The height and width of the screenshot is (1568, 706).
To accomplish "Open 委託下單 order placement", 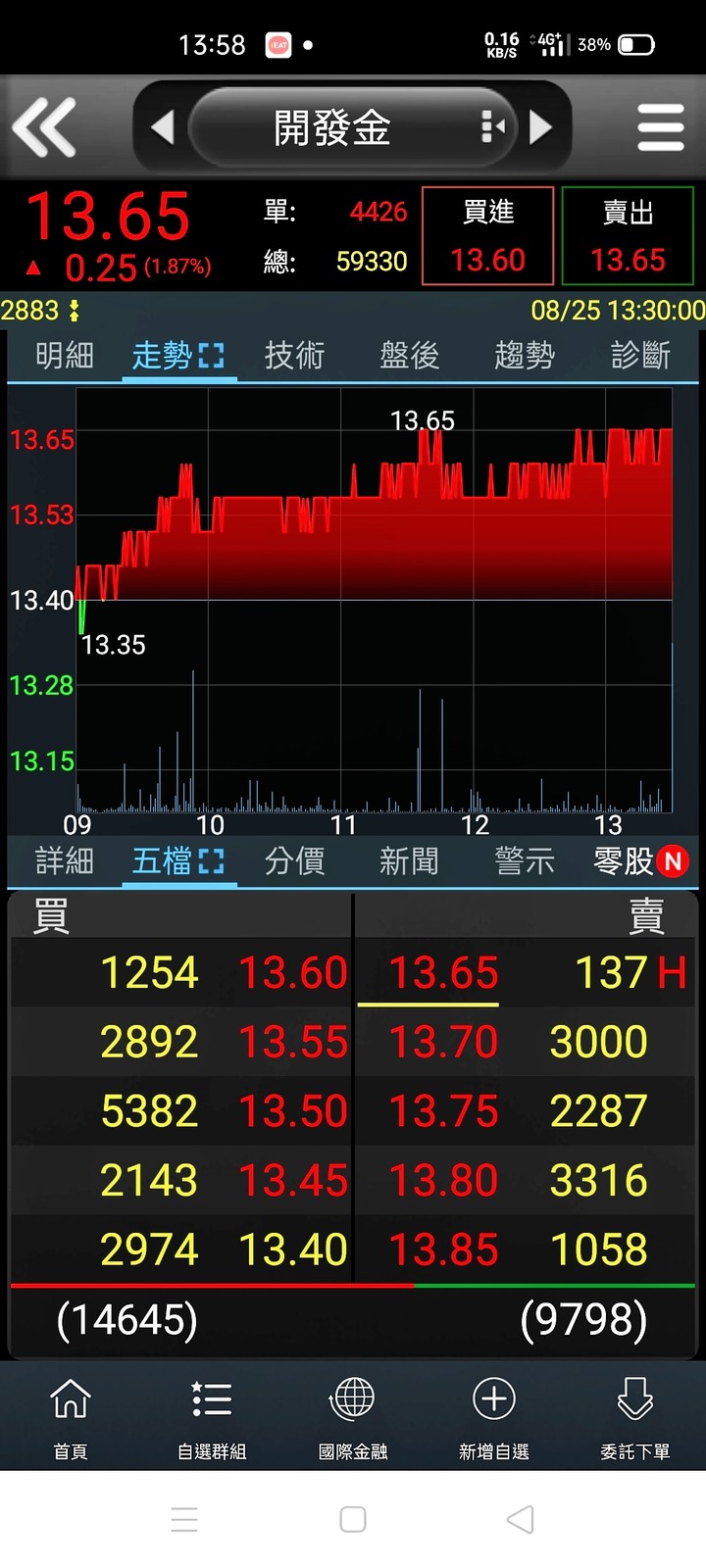I will tap(635, 1418).
